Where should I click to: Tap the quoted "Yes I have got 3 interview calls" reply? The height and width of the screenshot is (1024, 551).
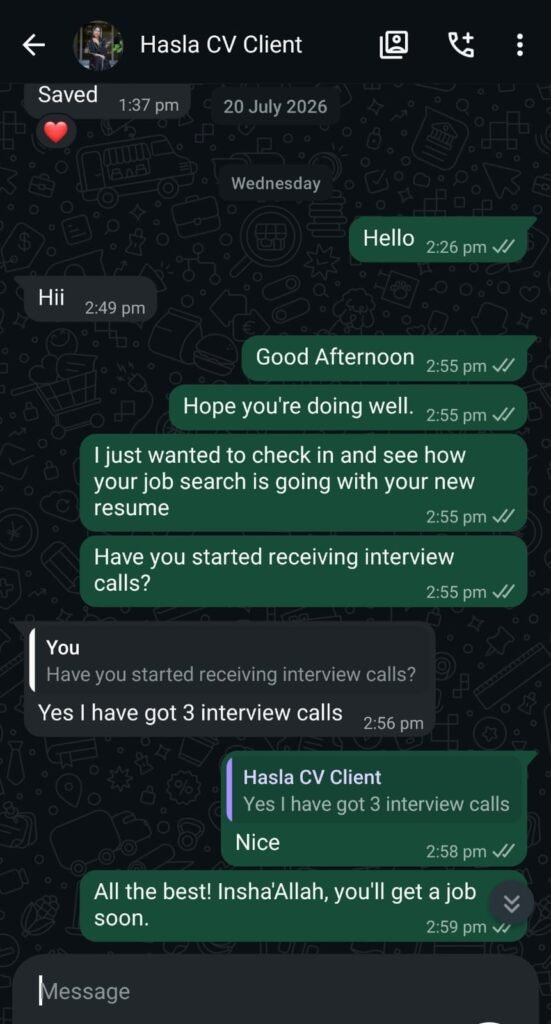(375, 790)
